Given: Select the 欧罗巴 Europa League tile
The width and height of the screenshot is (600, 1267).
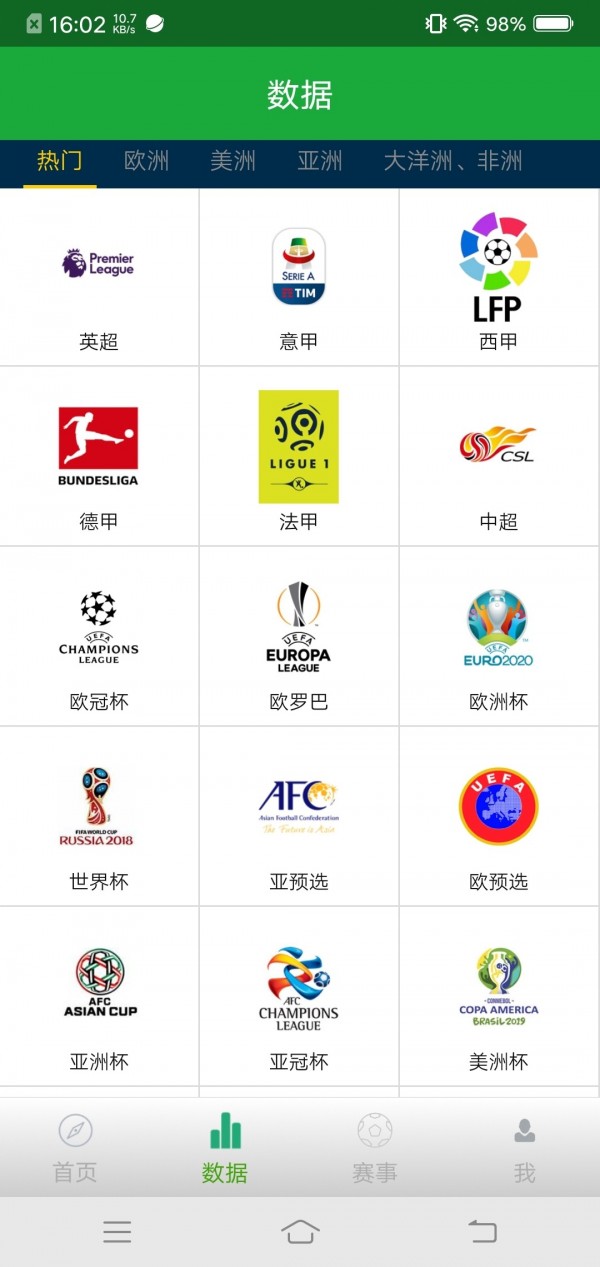Looking at the screenshot, I should [299, 637].
